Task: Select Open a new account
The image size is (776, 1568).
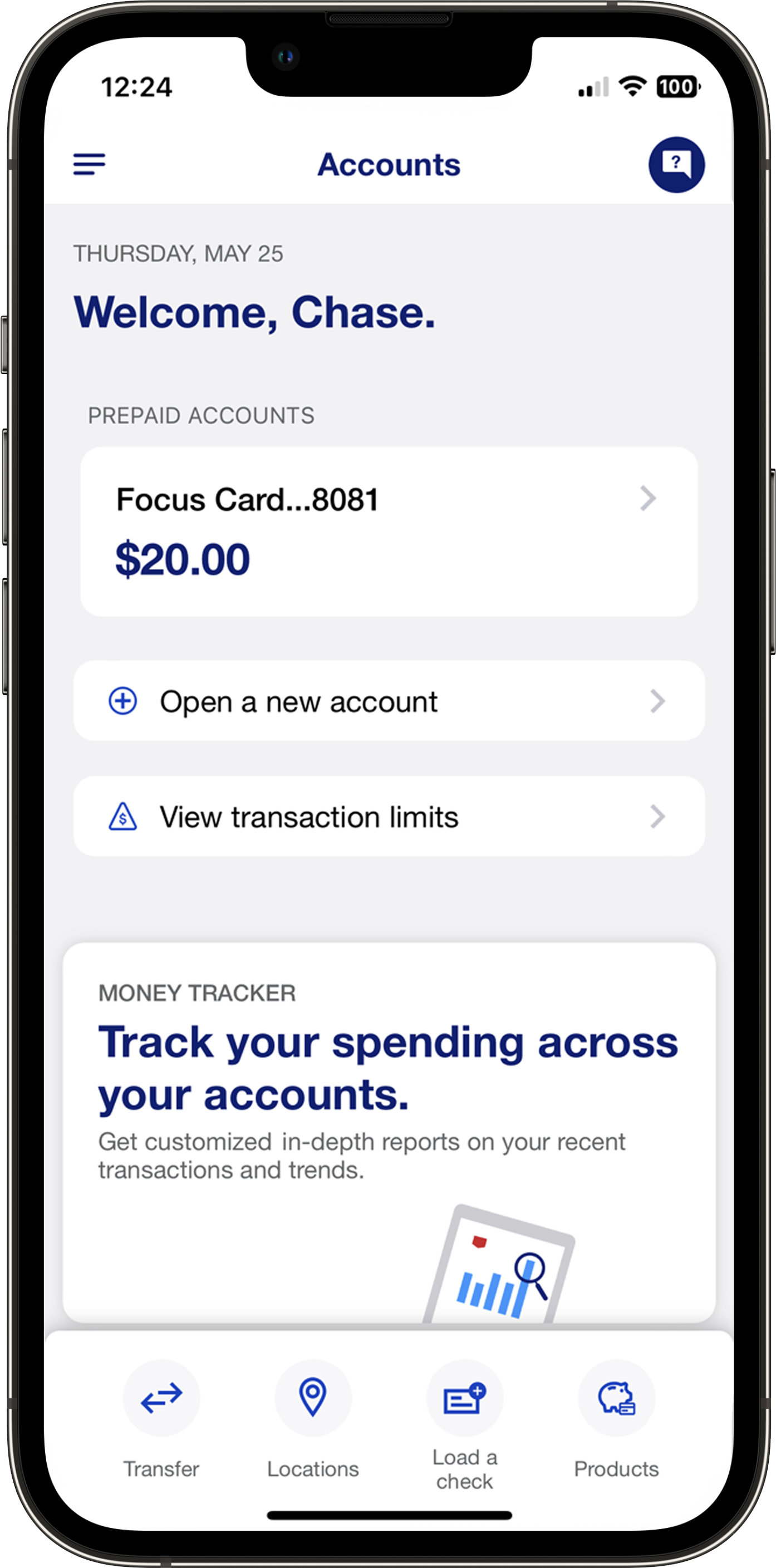Action: (389, 701)
